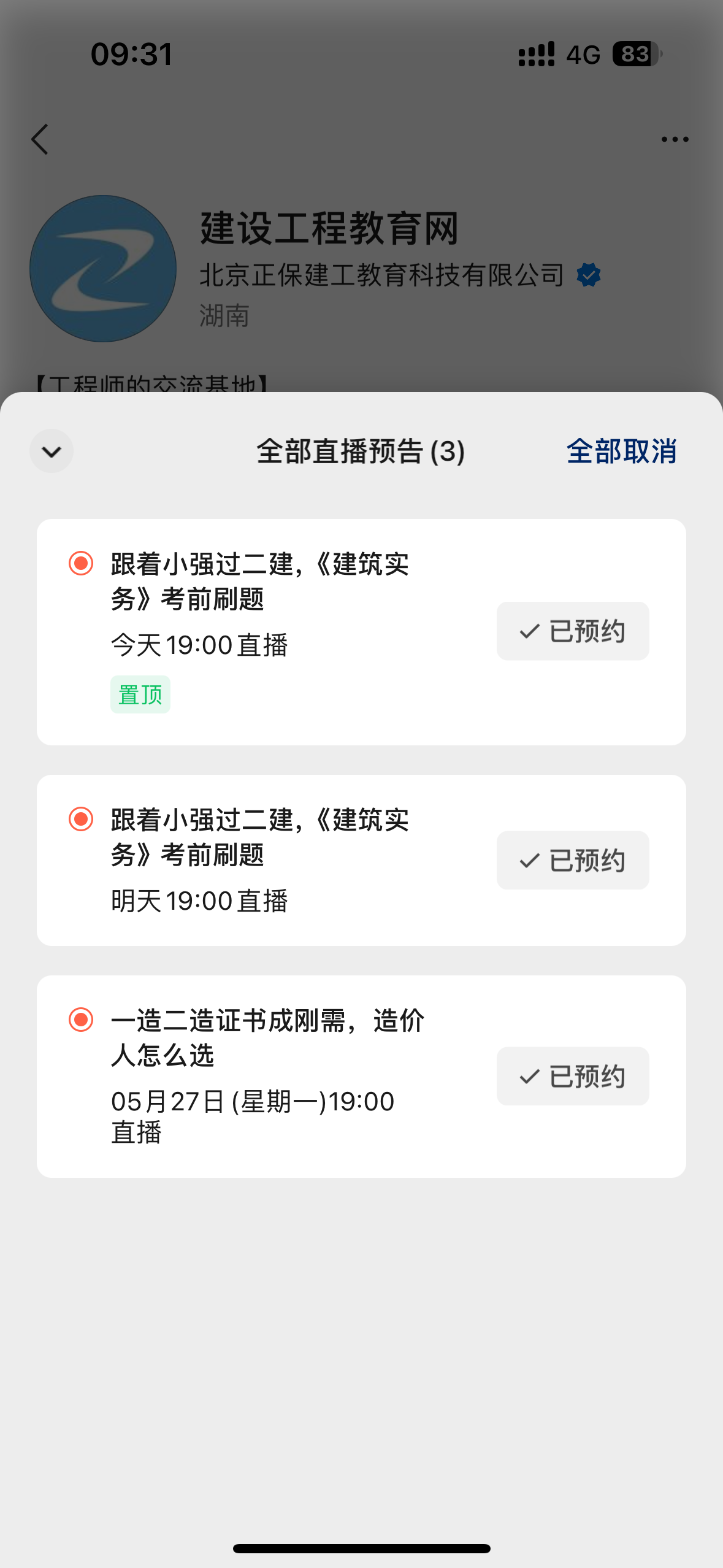The height and width of the screenshot is (1568, 723).
Task: Tap the blue verification badge
Action: coord(588,275)
